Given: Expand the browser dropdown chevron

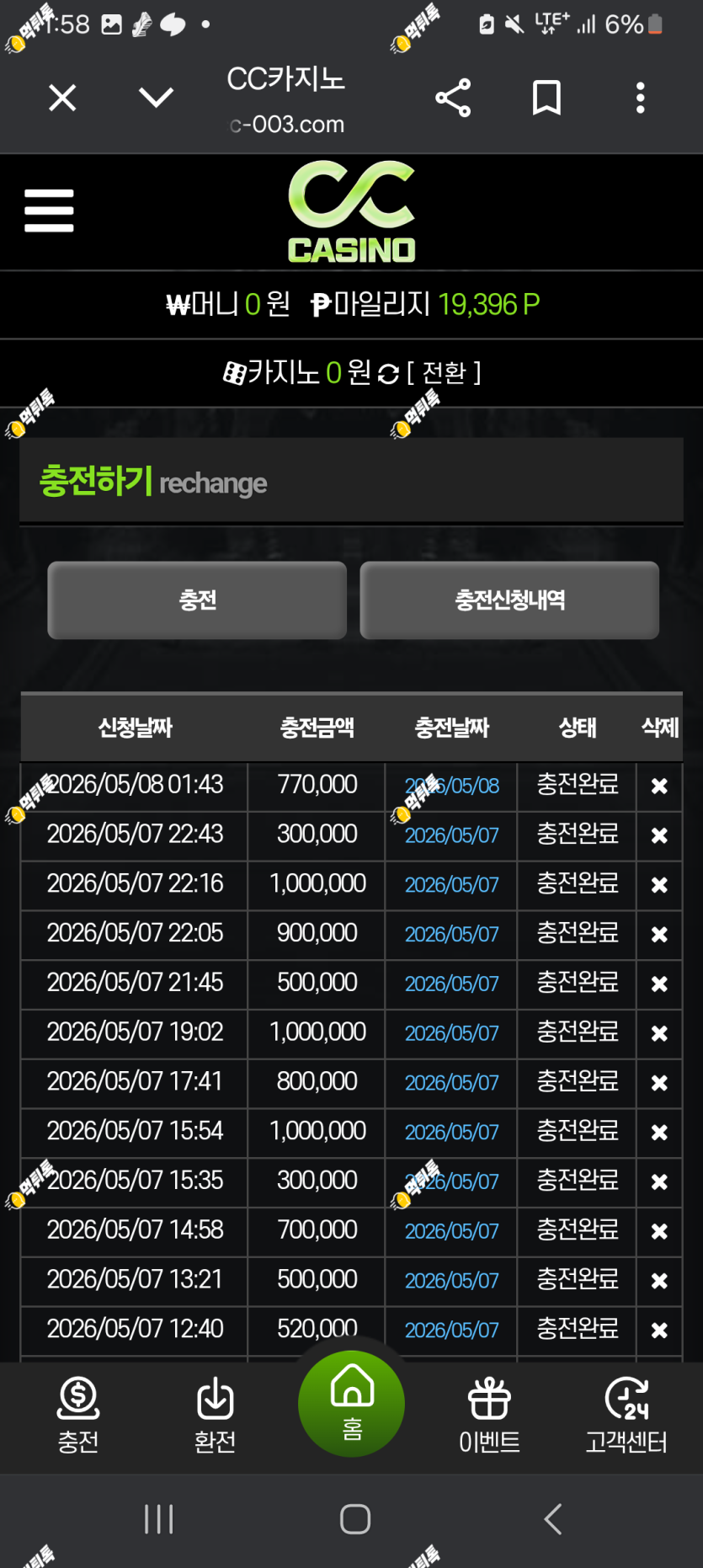Looking at the screenshot, I should point(156,98).
